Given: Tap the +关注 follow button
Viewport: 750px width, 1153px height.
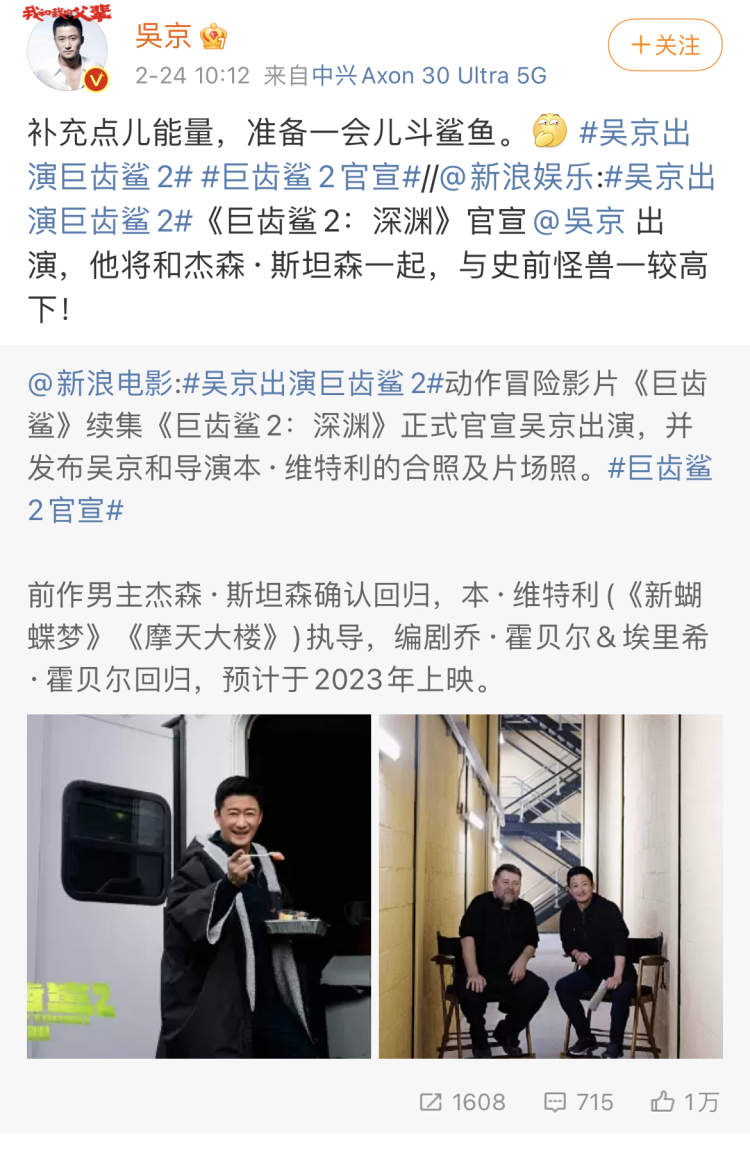Looking at the screenshot, I should click(x=664, y=45).
